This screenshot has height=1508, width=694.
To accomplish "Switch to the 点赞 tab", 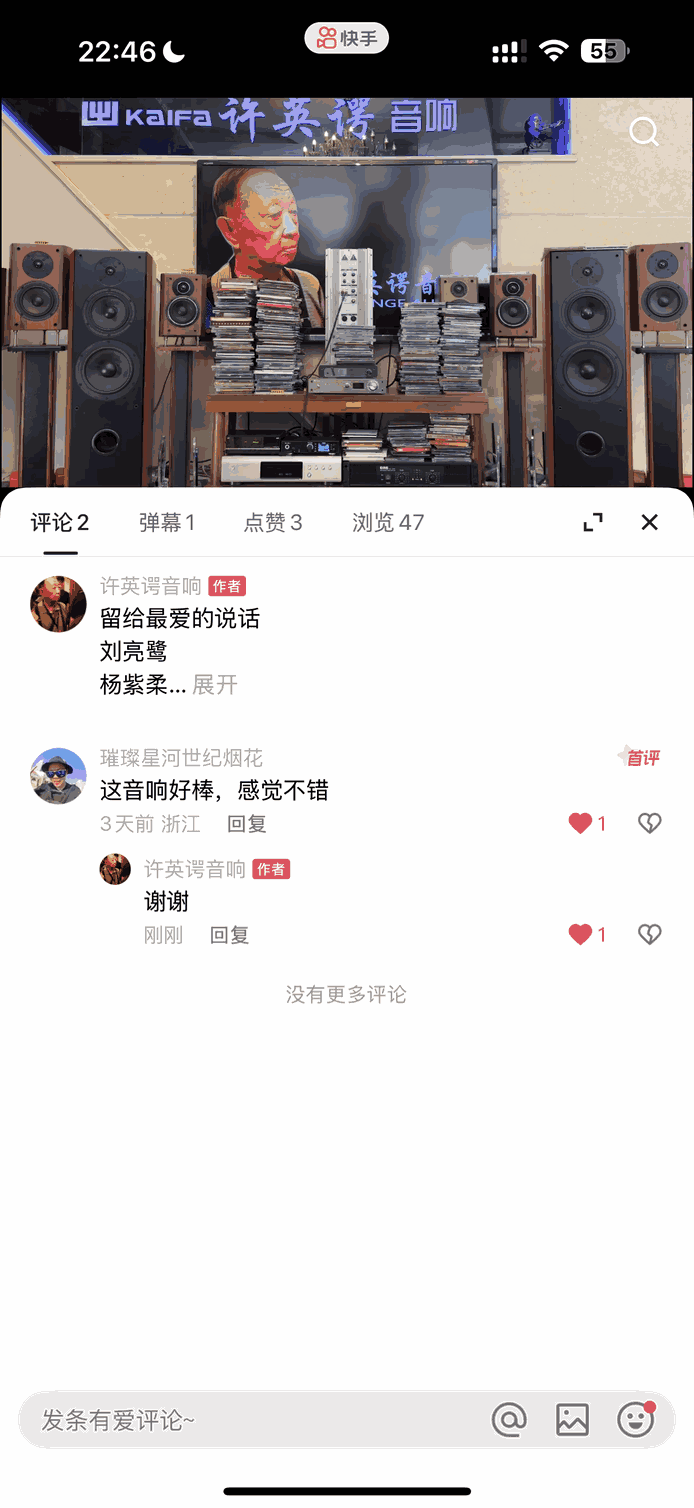I will [x=273, y=522].
